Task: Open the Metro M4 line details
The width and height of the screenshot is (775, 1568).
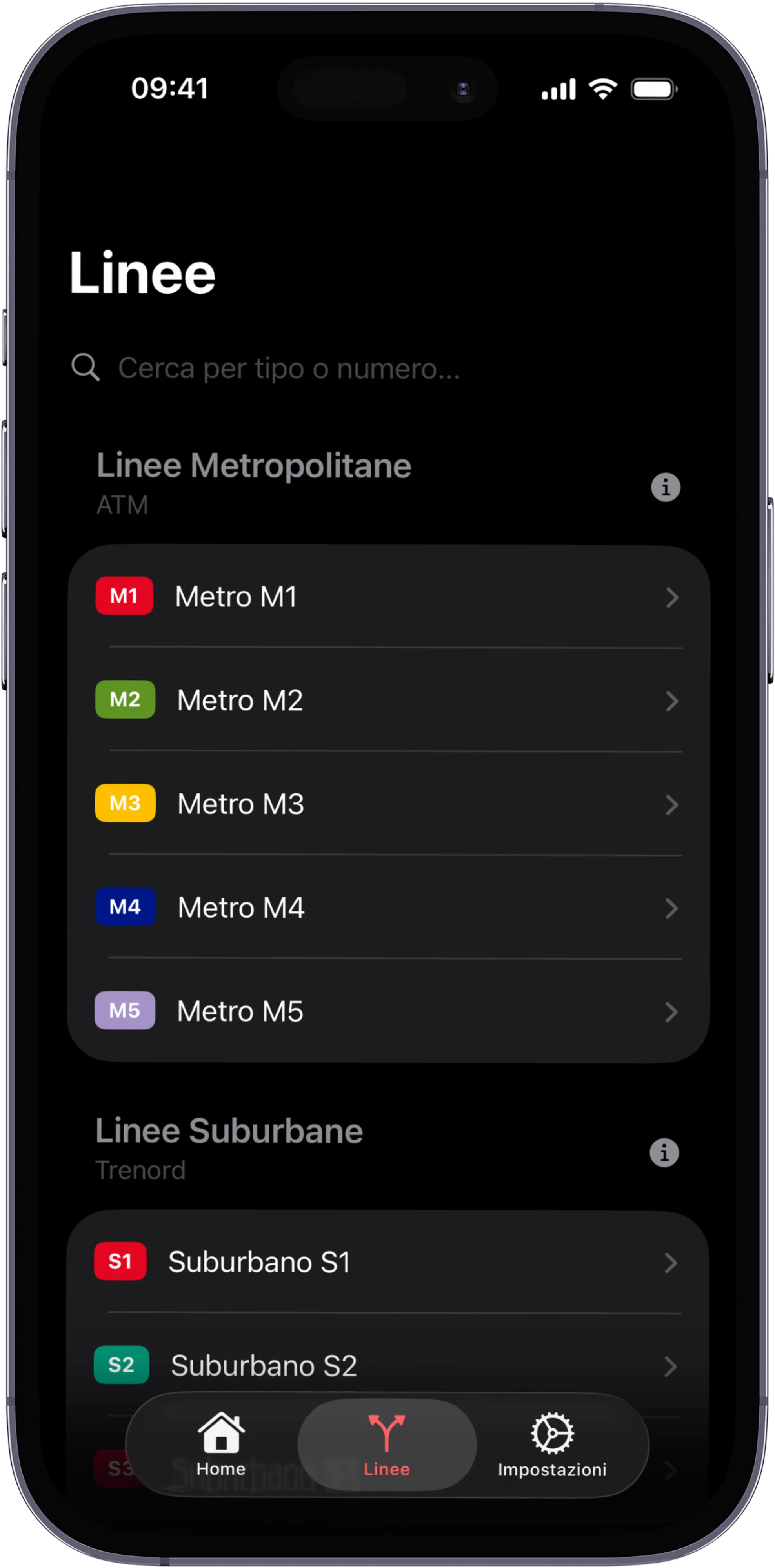Action: tap(388, 907)
